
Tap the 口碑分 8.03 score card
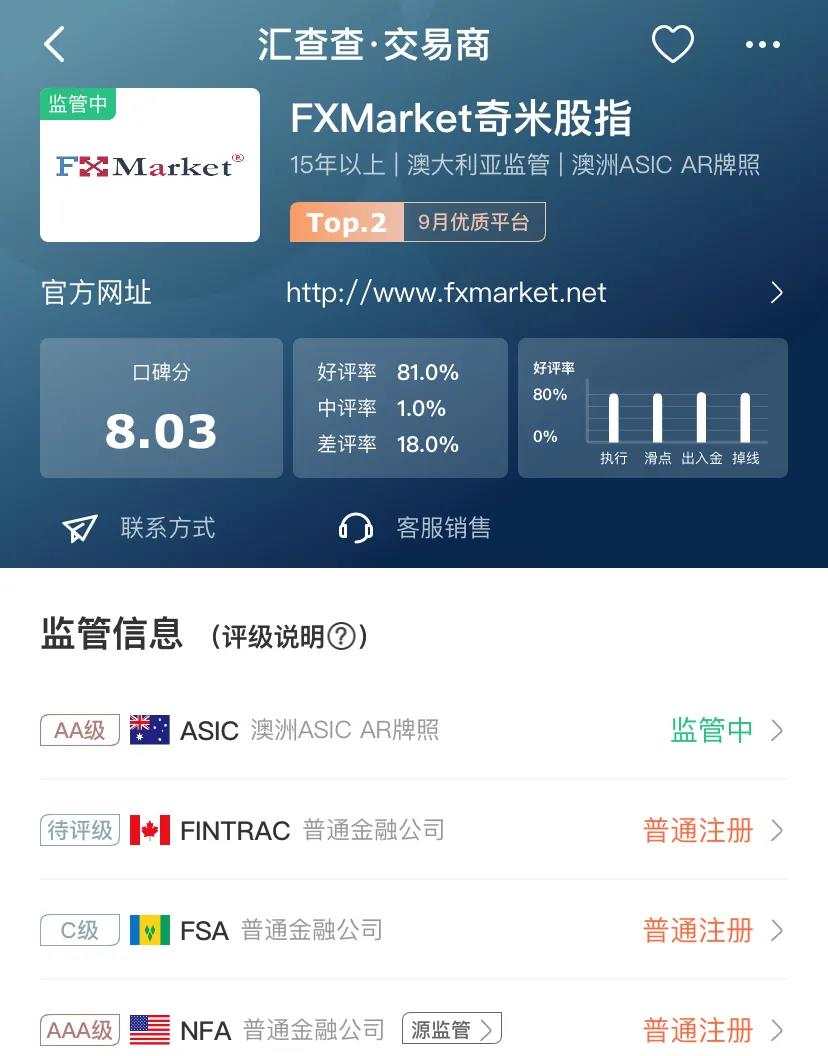[161, 408]
